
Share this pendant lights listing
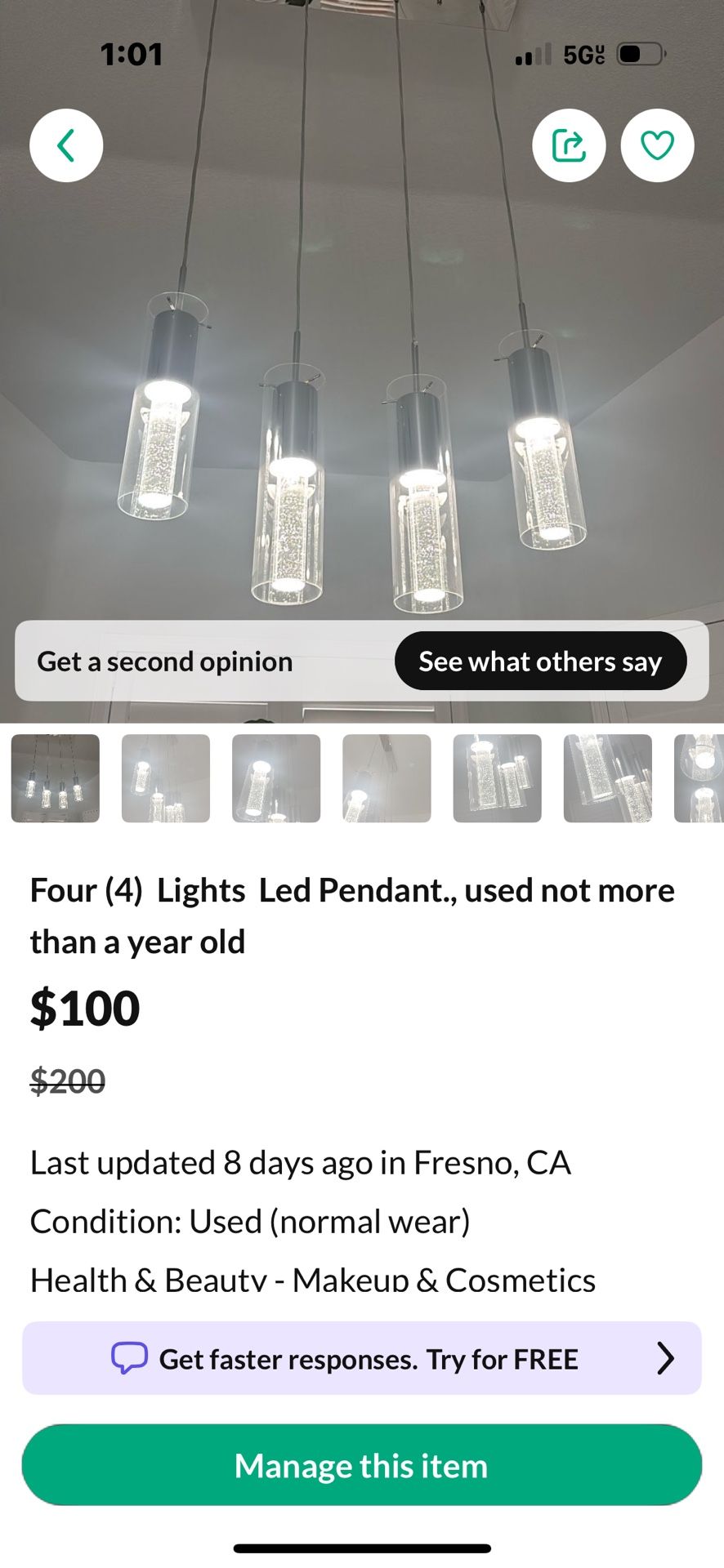coord(569,145)
